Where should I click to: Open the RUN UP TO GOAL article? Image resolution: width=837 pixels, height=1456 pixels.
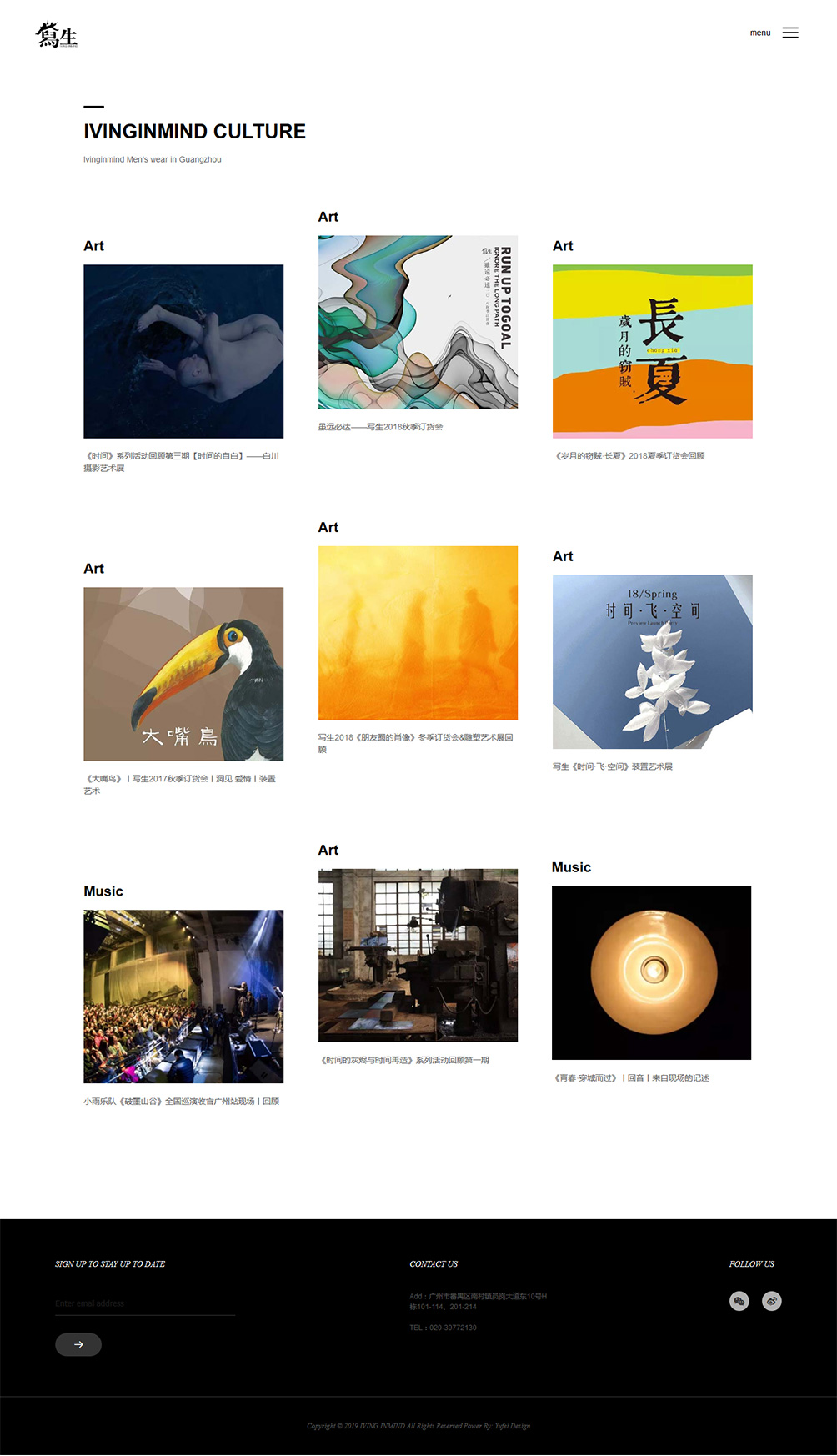[x=418, y=322]
